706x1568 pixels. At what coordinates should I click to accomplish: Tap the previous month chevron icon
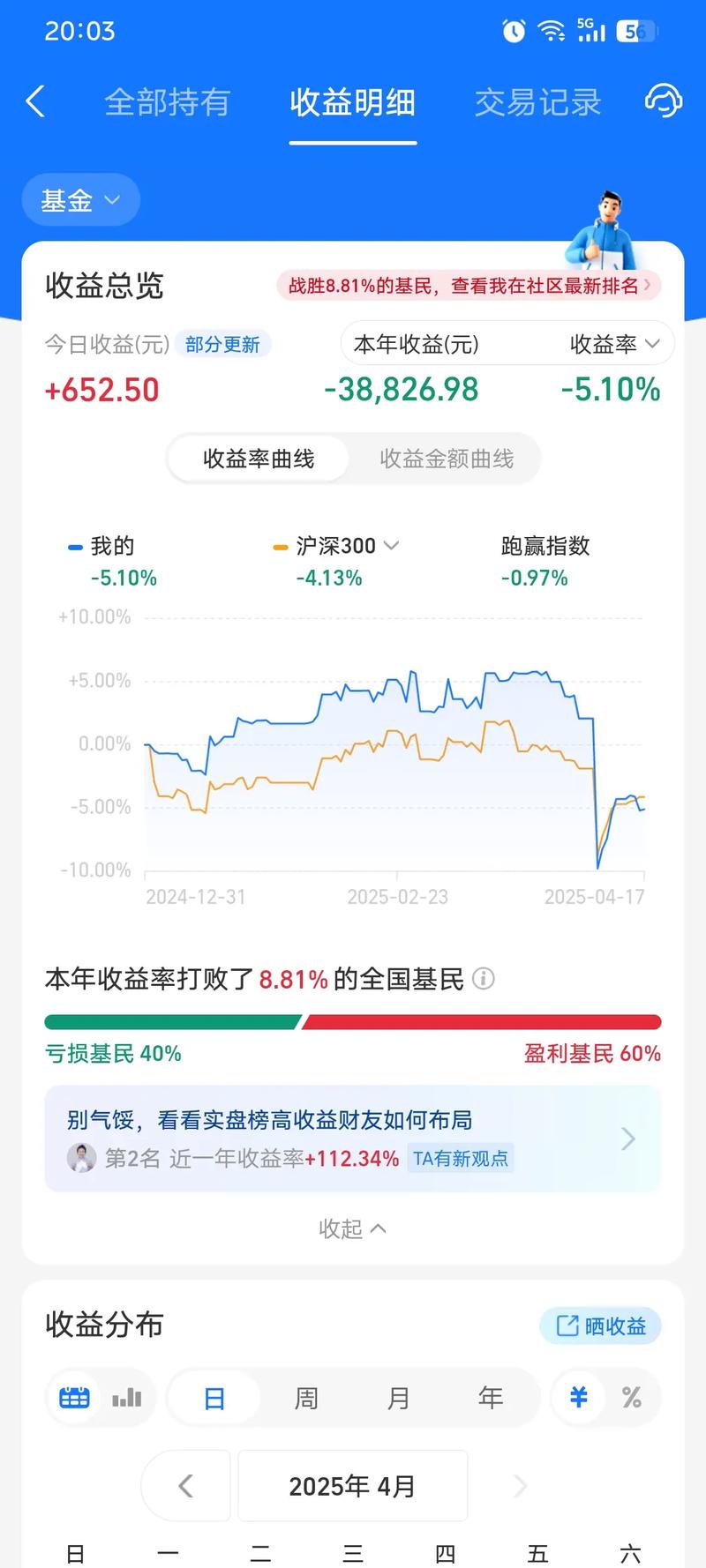click(x=185, y=1486)
